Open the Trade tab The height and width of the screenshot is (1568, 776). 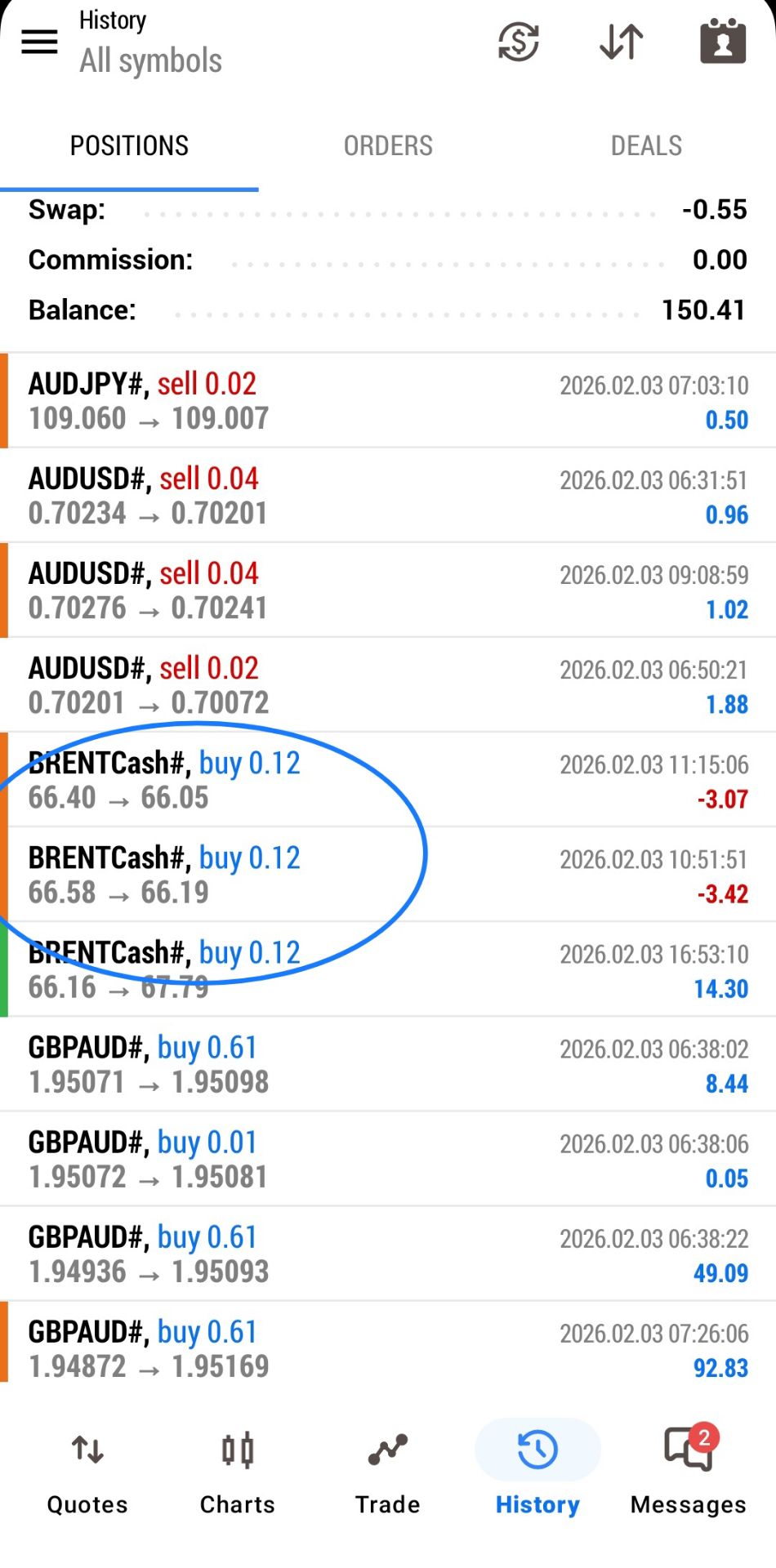pos(388,1472)
